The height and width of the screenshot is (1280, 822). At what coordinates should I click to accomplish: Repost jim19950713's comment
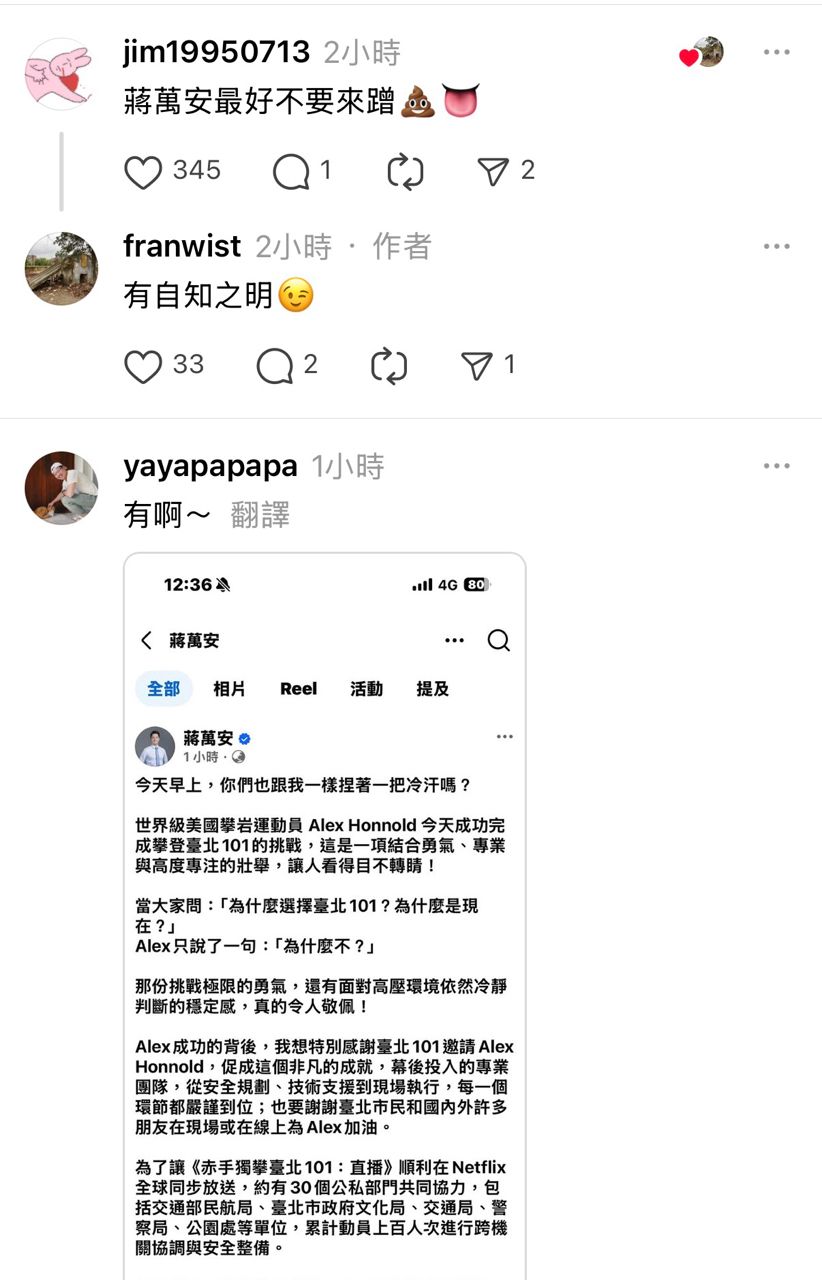(x=405, y=172)
